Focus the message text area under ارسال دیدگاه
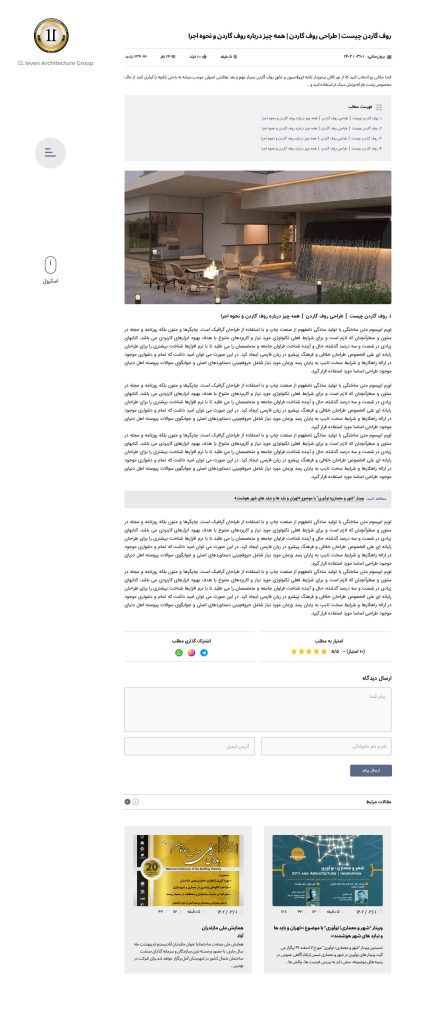Viewport: 427px width, 1024px height. [x=258, y=709]
